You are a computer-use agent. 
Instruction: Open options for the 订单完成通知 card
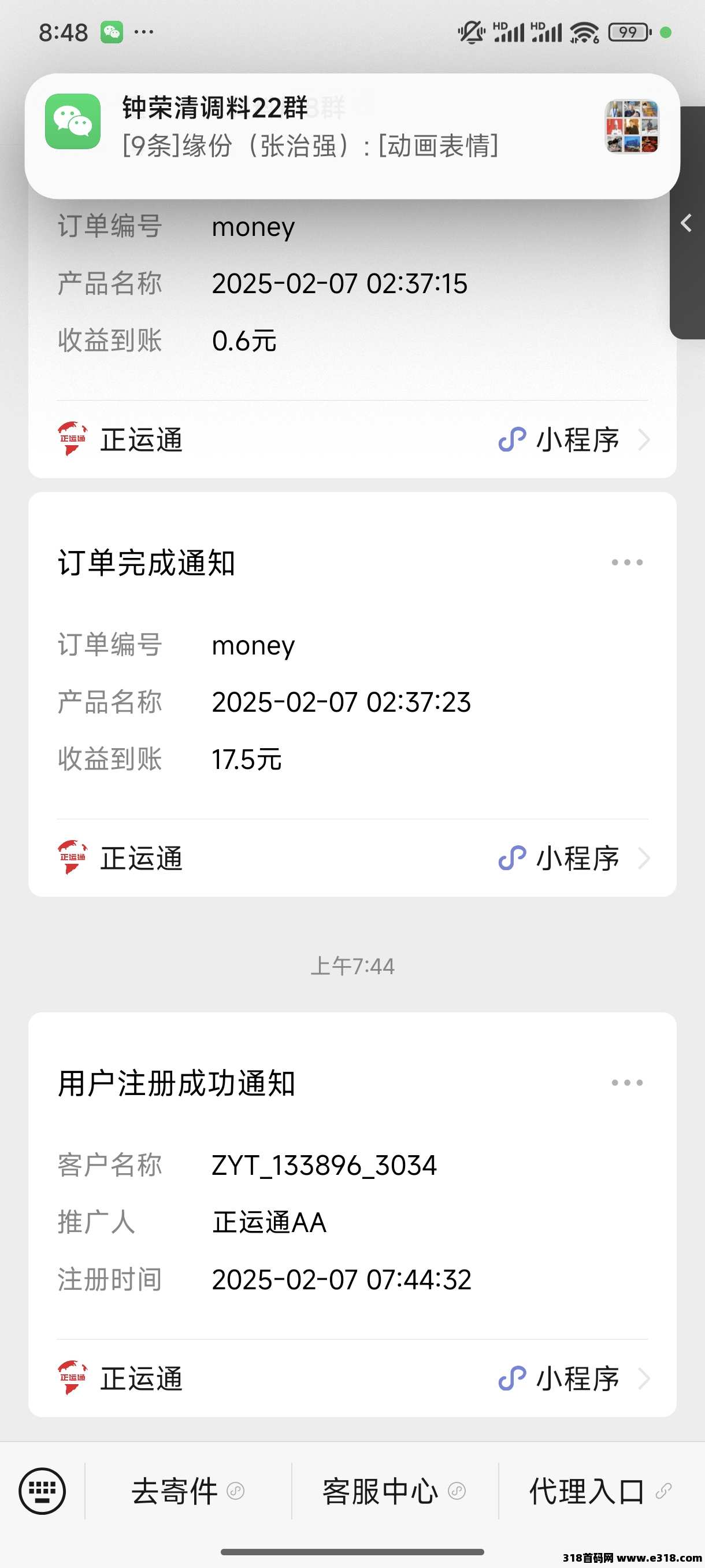click(x=626, y=563)
